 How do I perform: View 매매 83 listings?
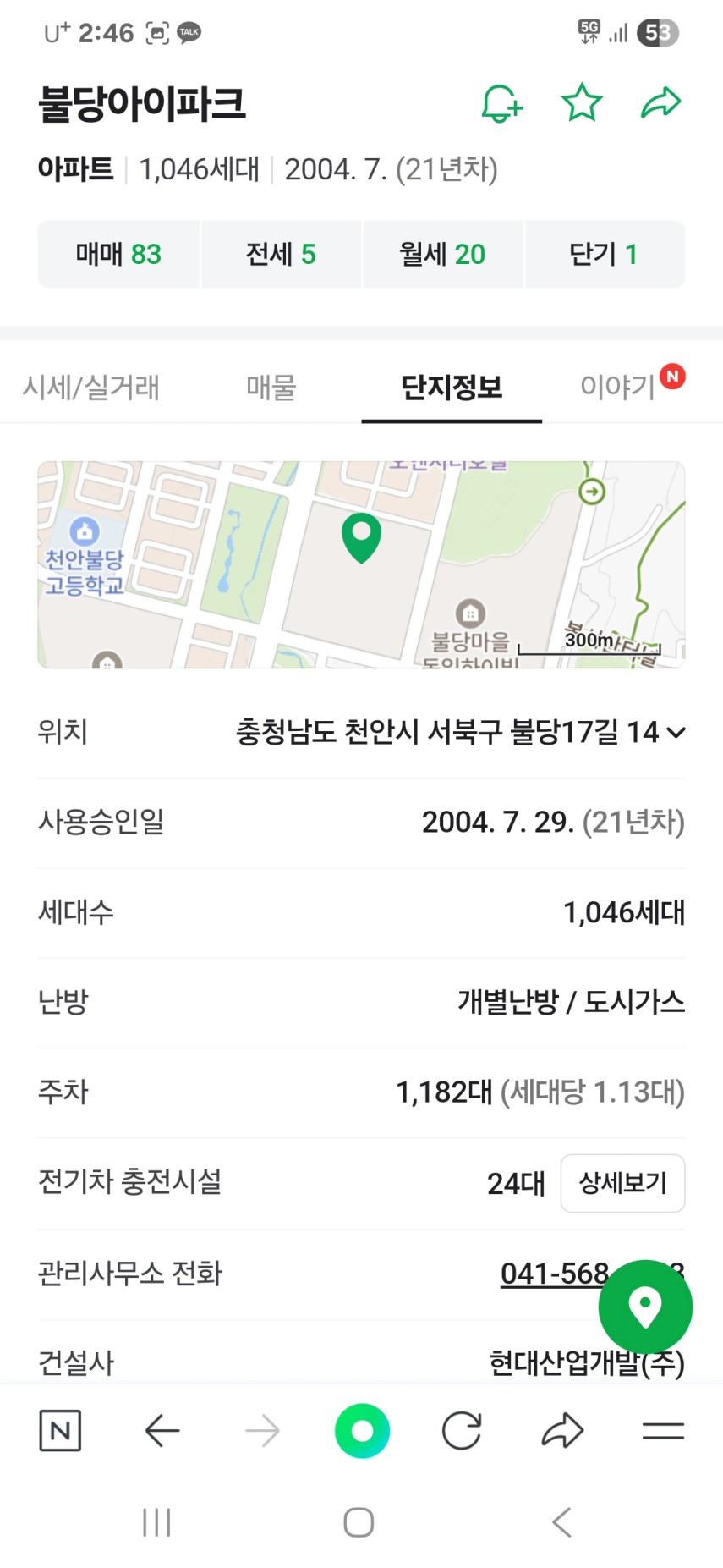click(x=118, y=255)
